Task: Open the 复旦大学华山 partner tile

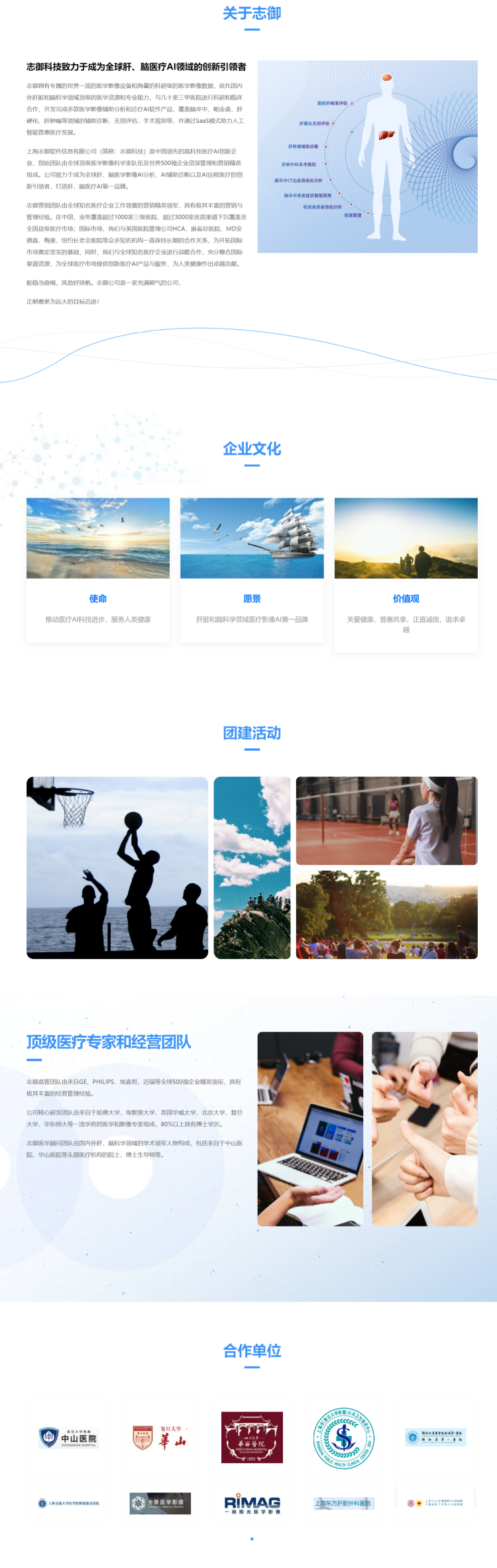Action: (x=160, y=1438)
